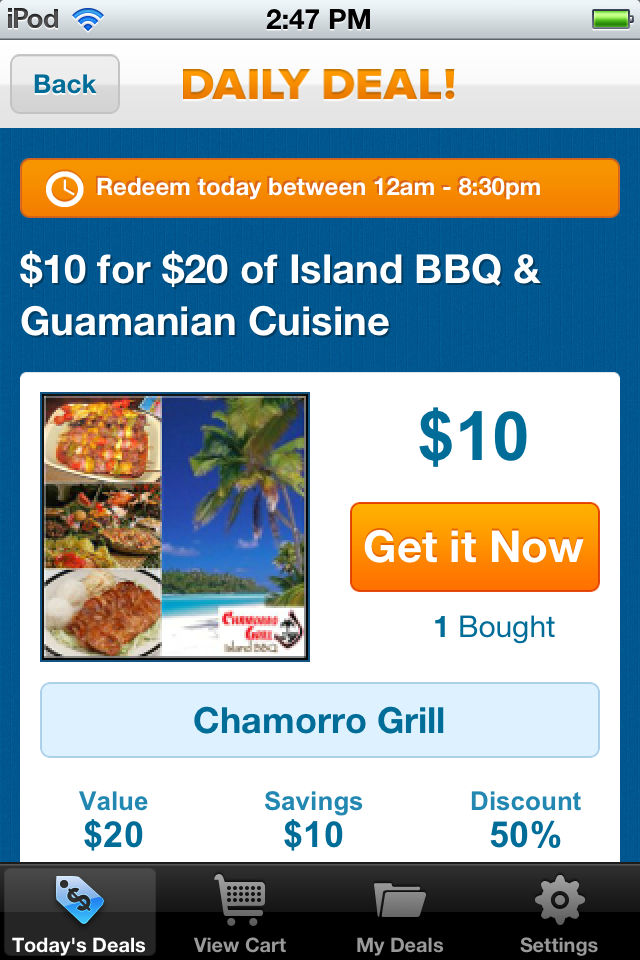Viewport: 640px width, 960px height.
Task: Open the View Cart tab
Action: (x=240, y=913)
